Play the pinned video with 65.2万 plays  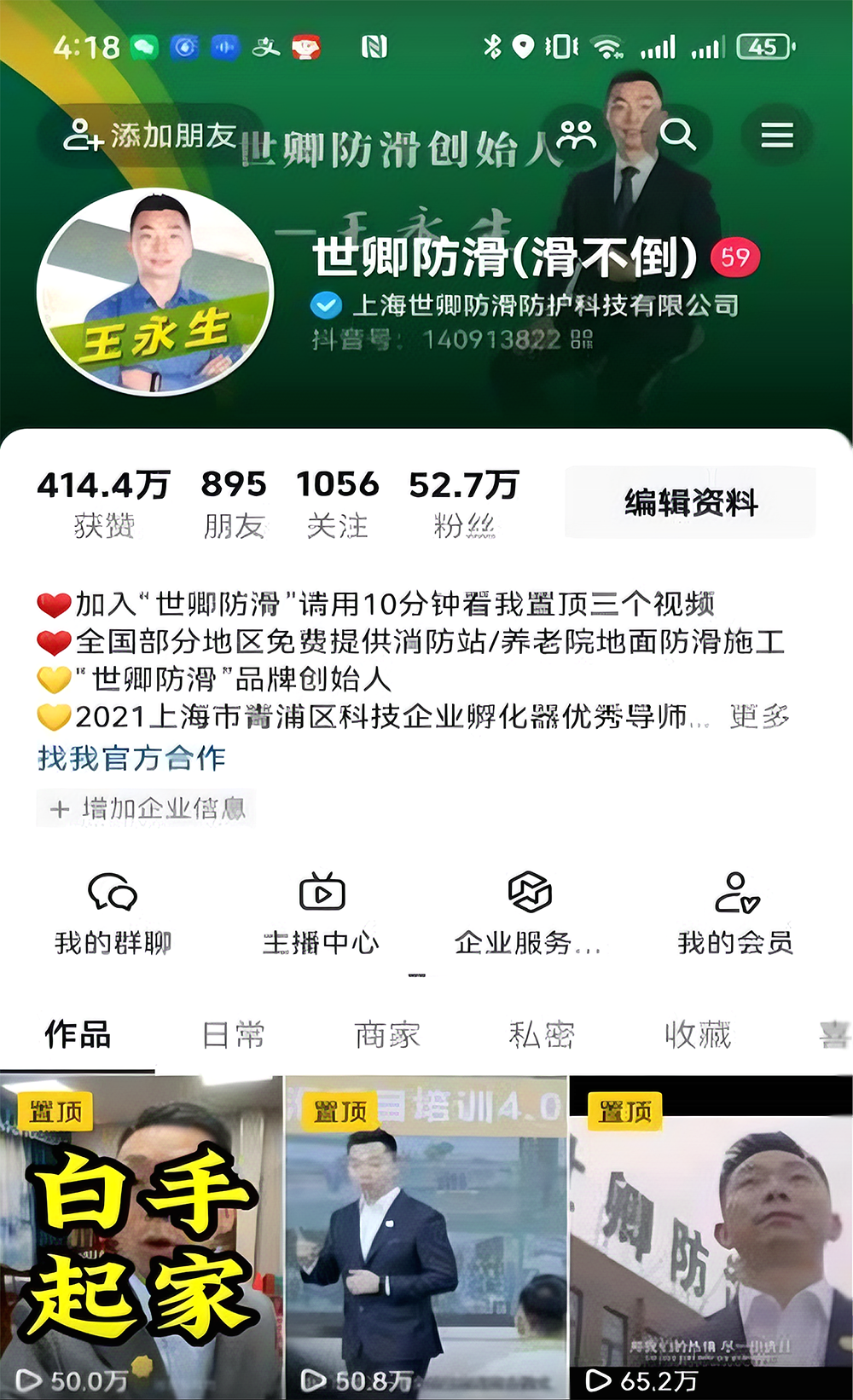point(711,1236)
